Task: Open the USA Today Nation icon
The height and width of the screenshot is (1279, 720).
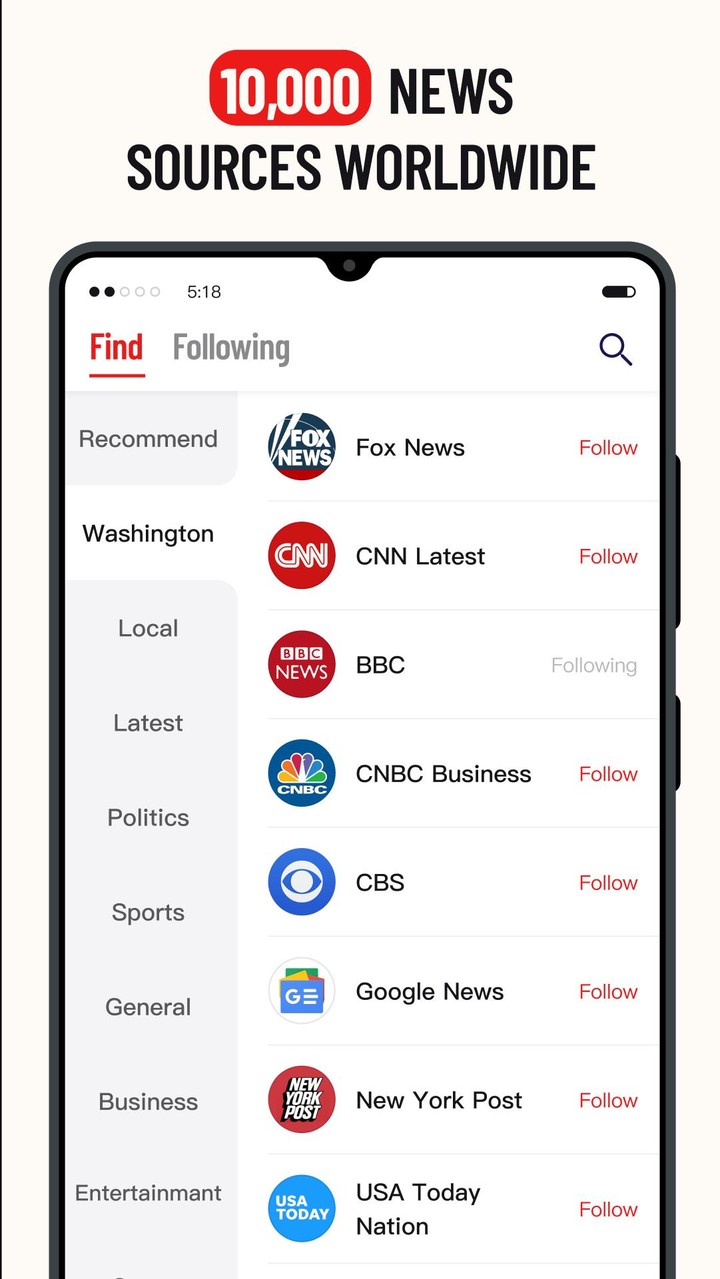Action: (x=302, y=1209)
